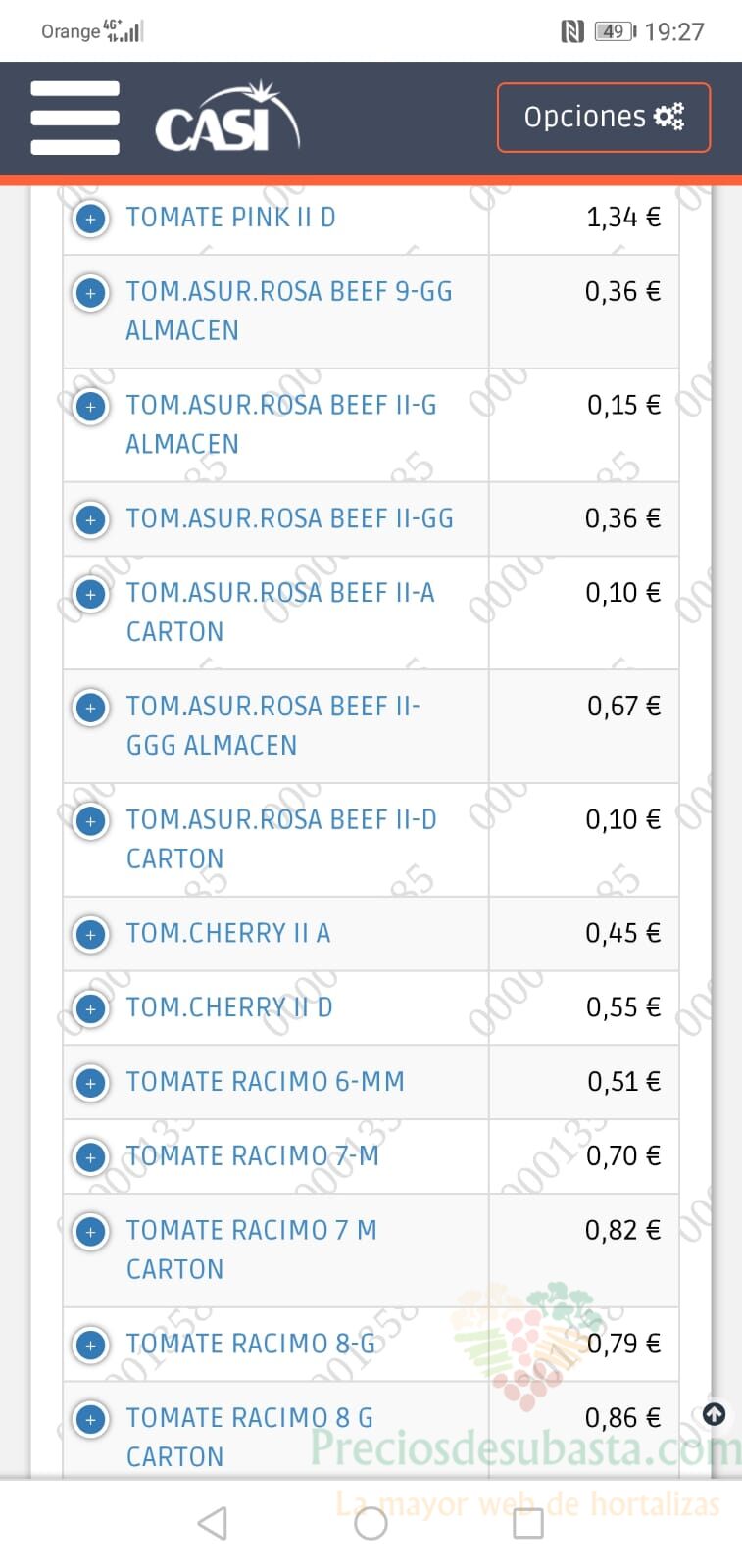Expand TOM.ASUR.ROSA BEEF 9-GG ALMACEN row
This screenshot has width=742, height=1568.
91,293
